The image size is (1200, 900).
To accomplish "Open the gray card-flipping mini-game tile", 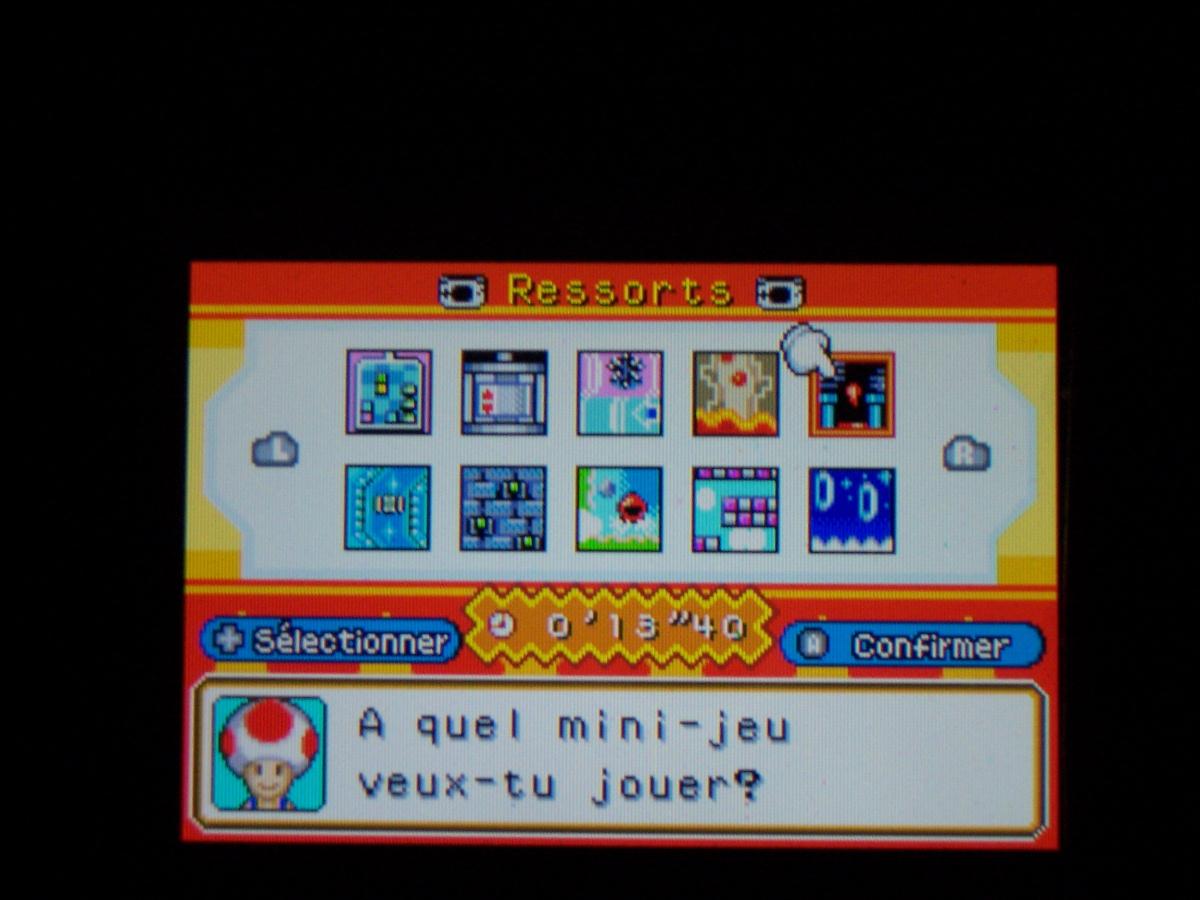I will [x=504, y=392].
